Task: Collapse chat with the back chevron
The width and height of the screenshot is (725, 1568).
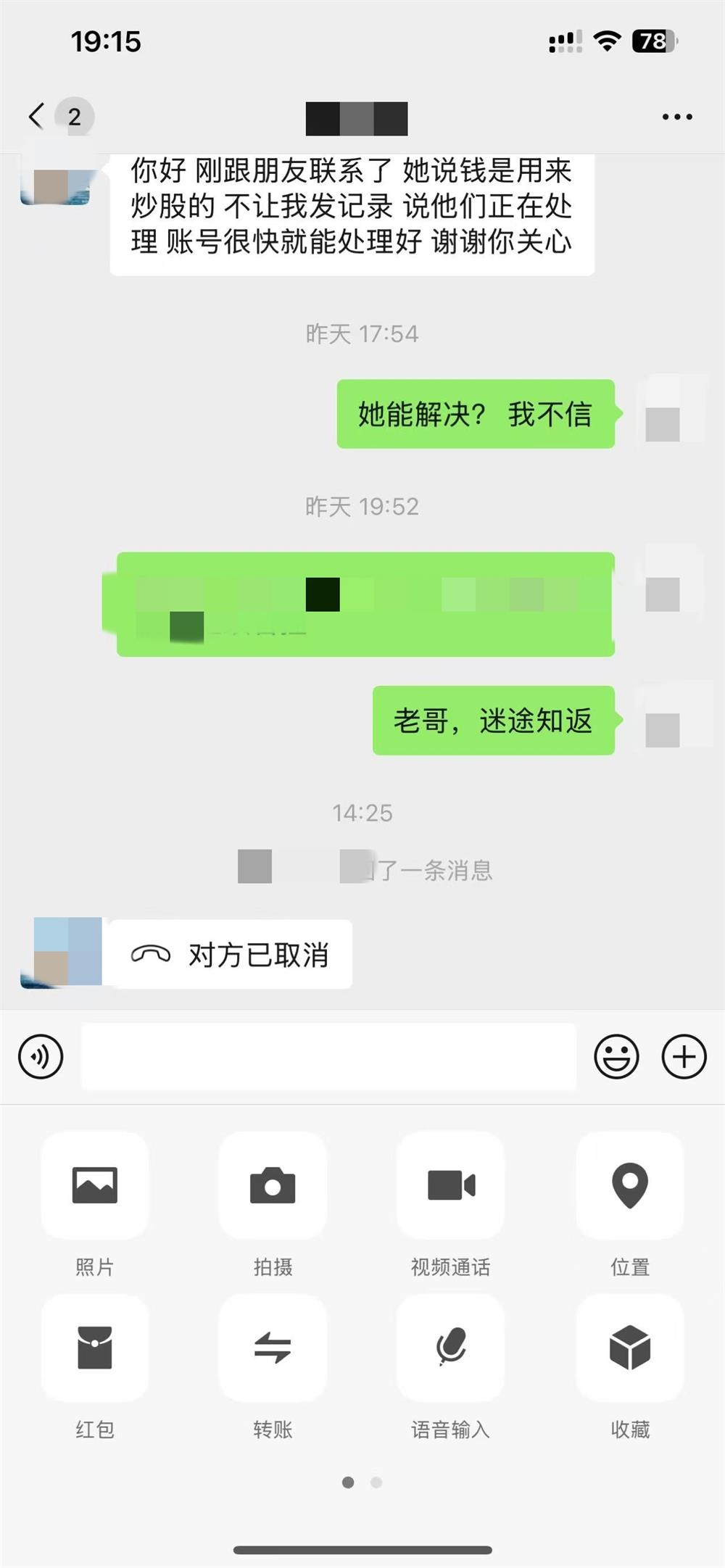Action: pos(35,116)
